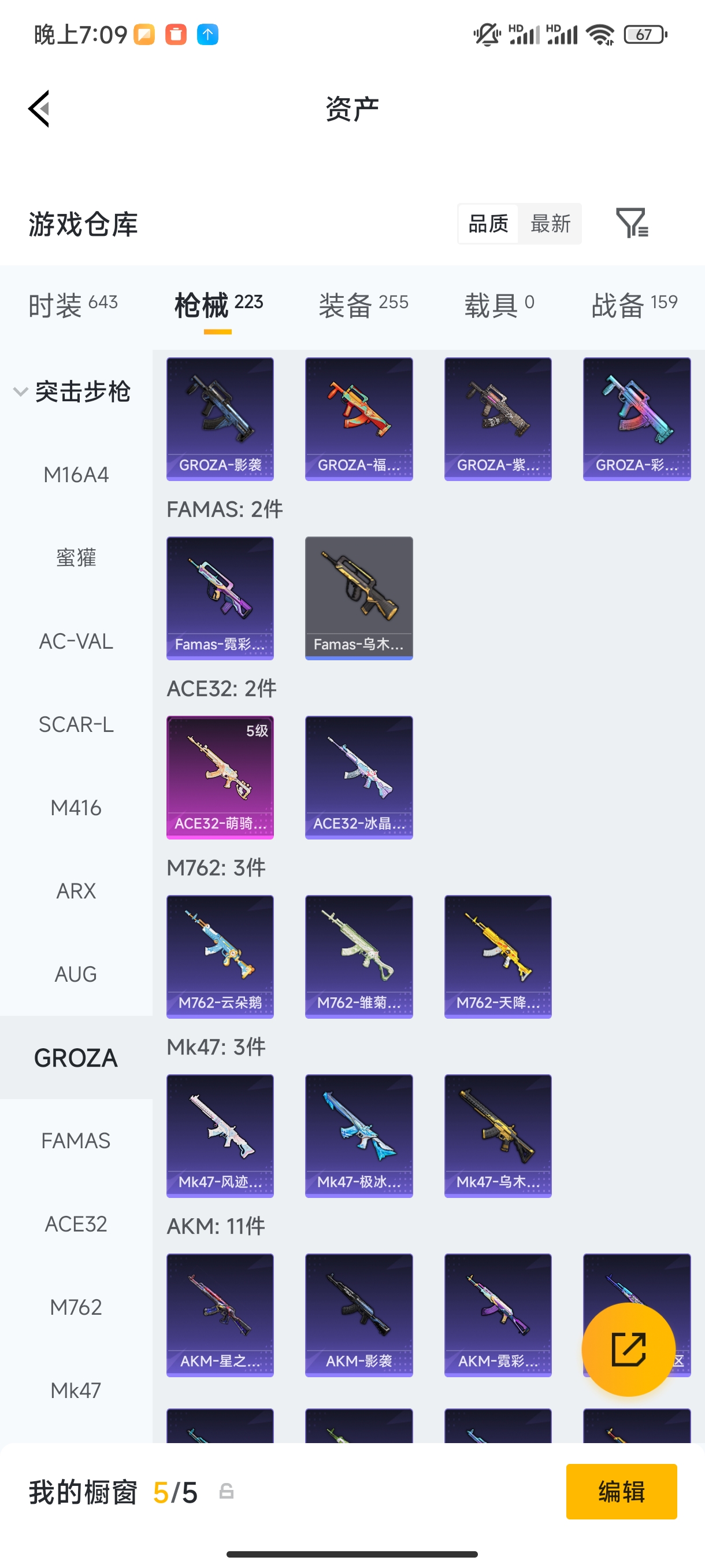The height and width of the screenshot is (1568, 705).
Task: Switch to the 载具 tab
Action: coord(499,304)
